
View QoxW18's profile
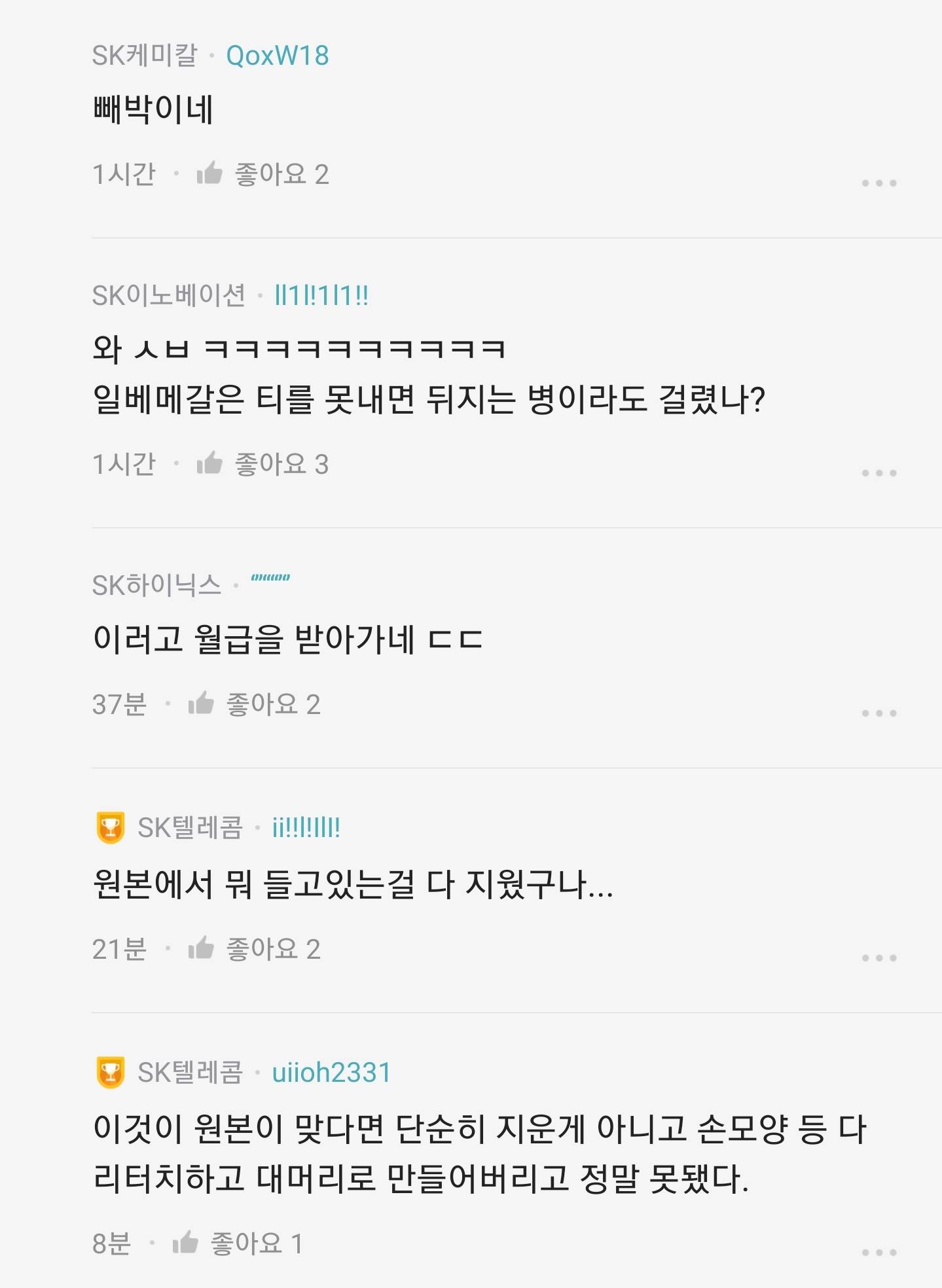tap(277, 56)
